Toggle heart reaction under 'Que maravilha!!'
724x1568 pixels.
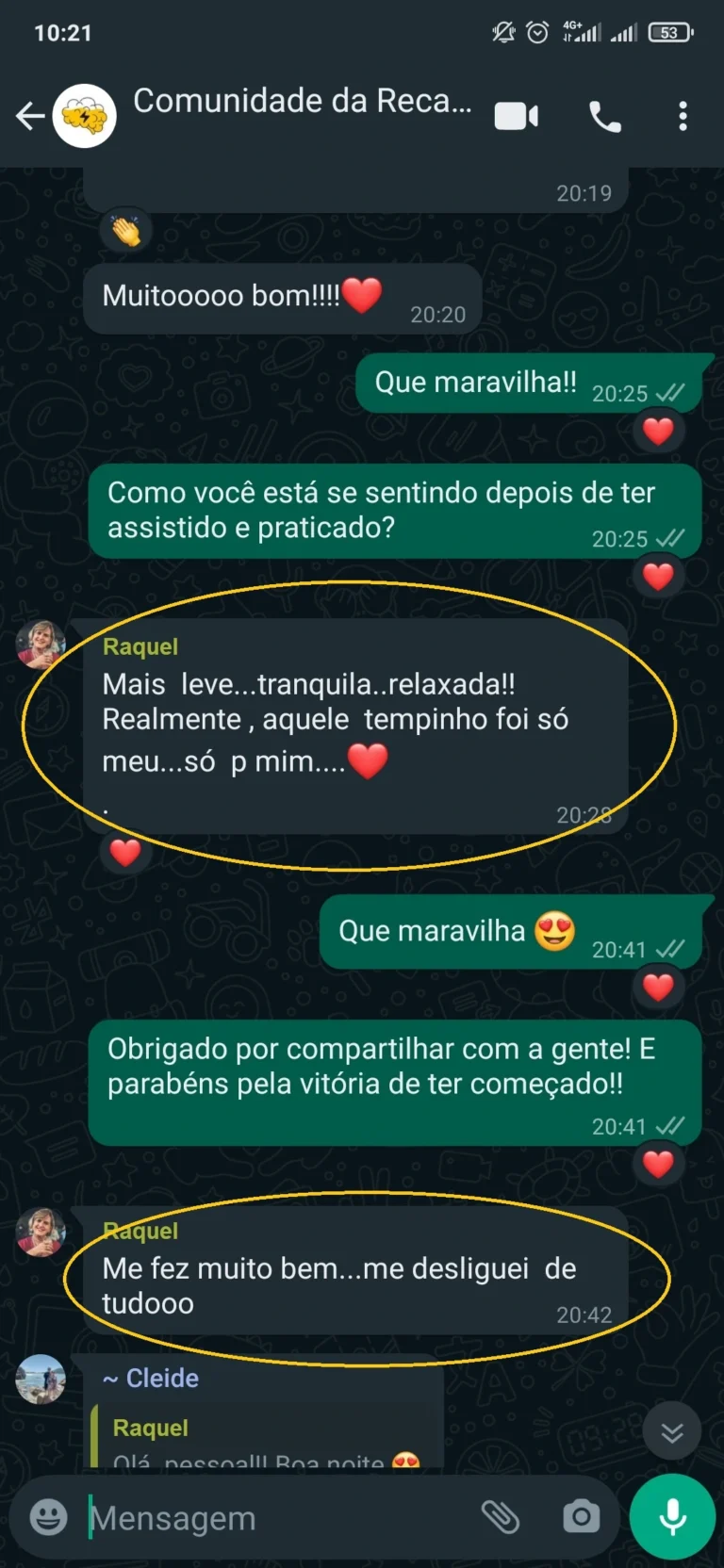(657, 432)
